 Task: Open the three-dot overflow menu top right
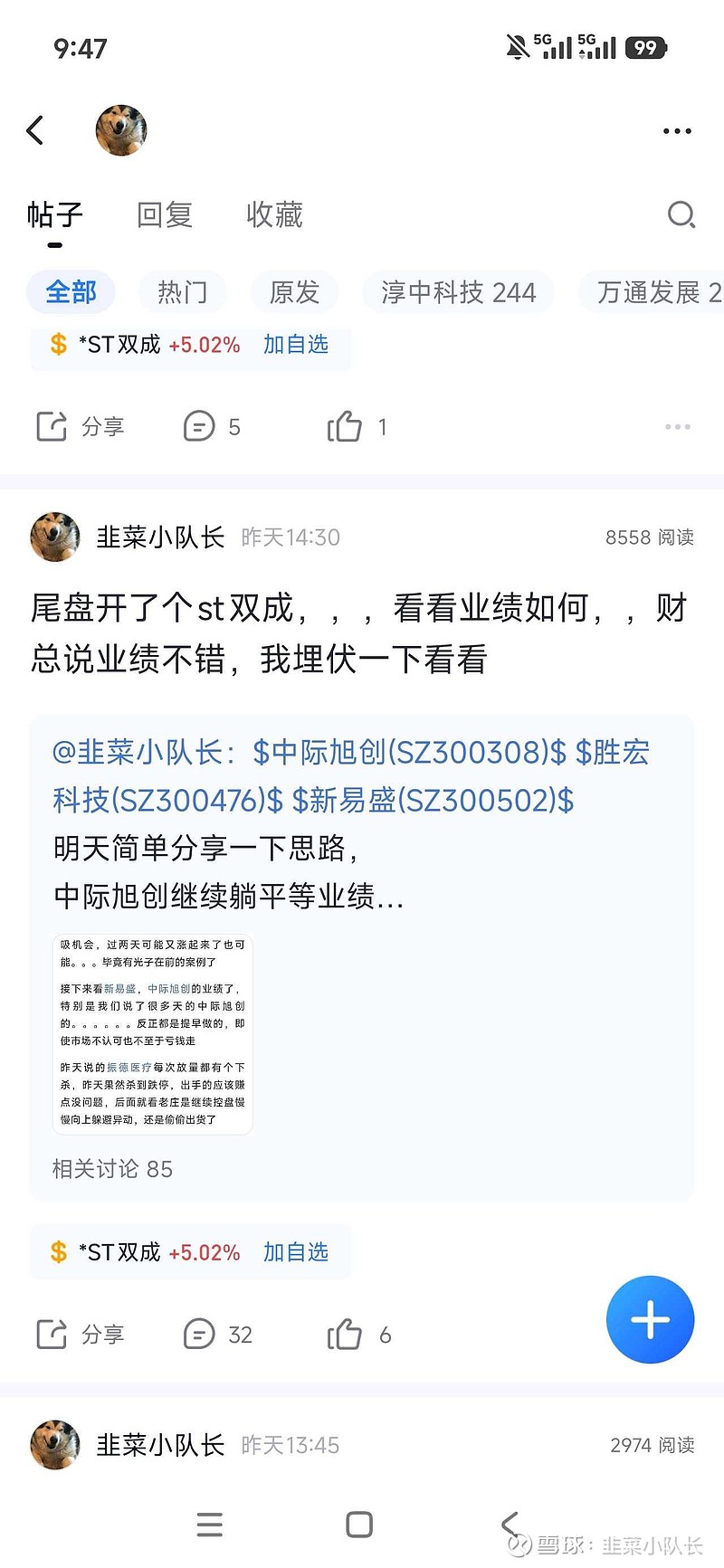(x=676, y=130)
